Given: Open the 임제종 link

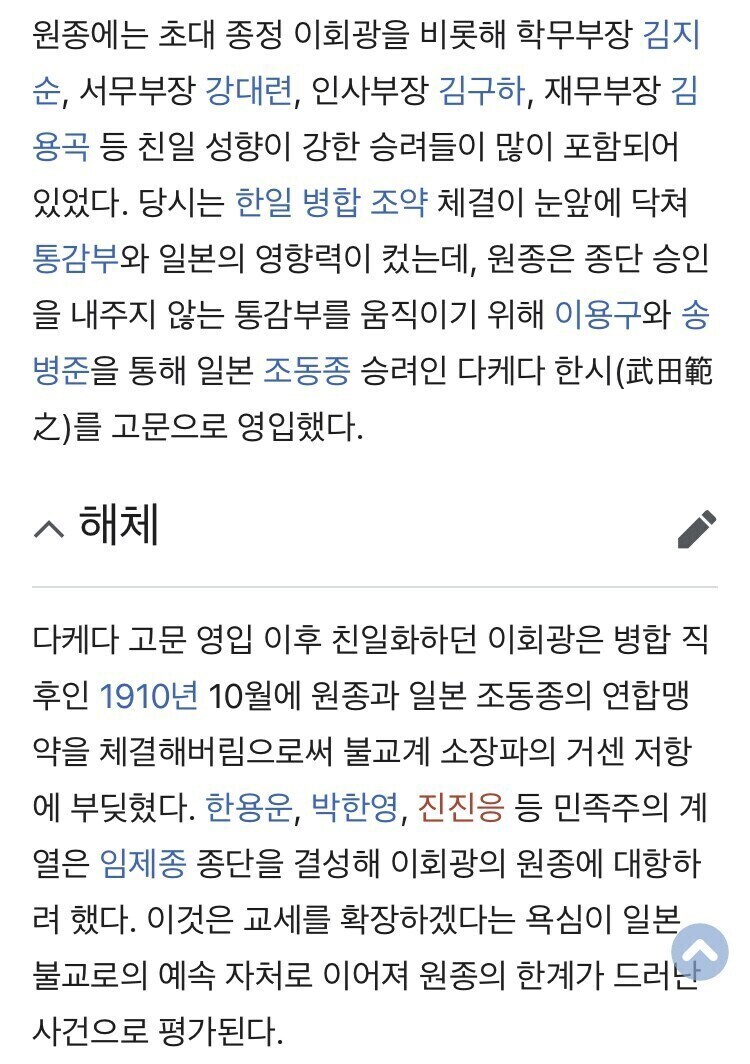Looking at the screenshot, I should tap(143, 862).
